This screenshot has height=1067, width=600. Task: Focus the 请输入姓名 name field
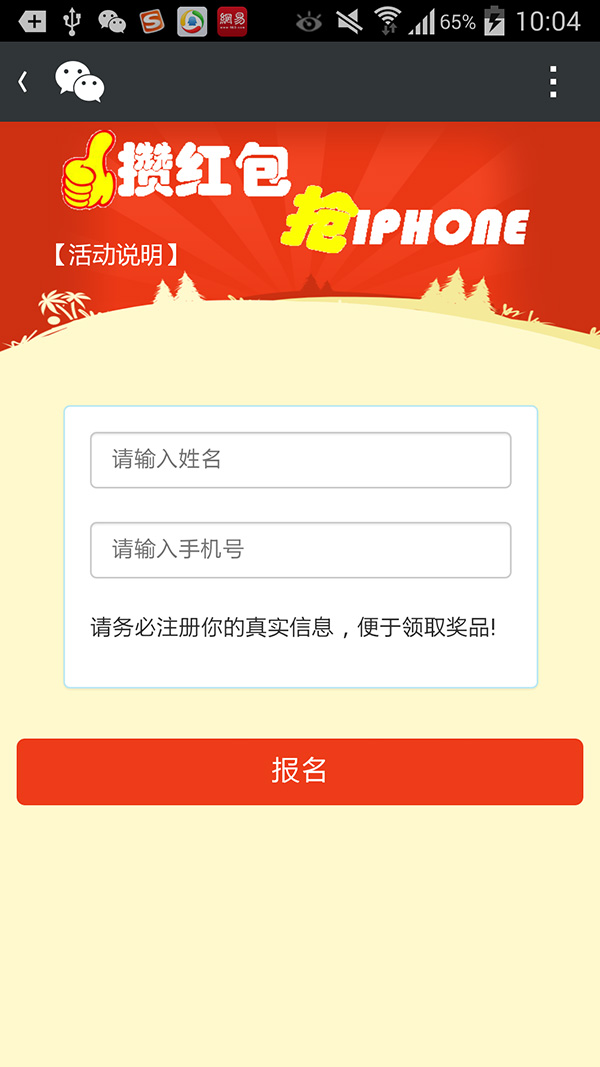pos(300,460)
